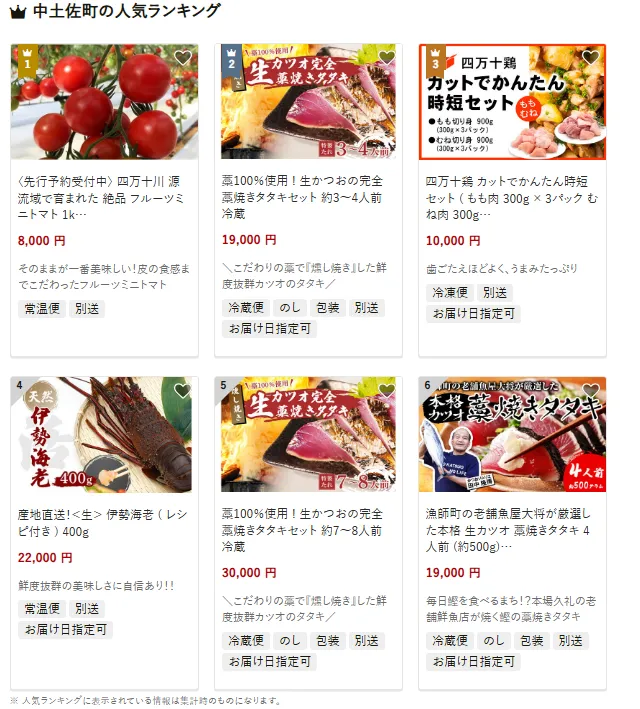Open 本格 生カツオ 藁焼きタタキ 4人前 product
The width and height of the screenshot is (640, 709).
click(512, 530)
